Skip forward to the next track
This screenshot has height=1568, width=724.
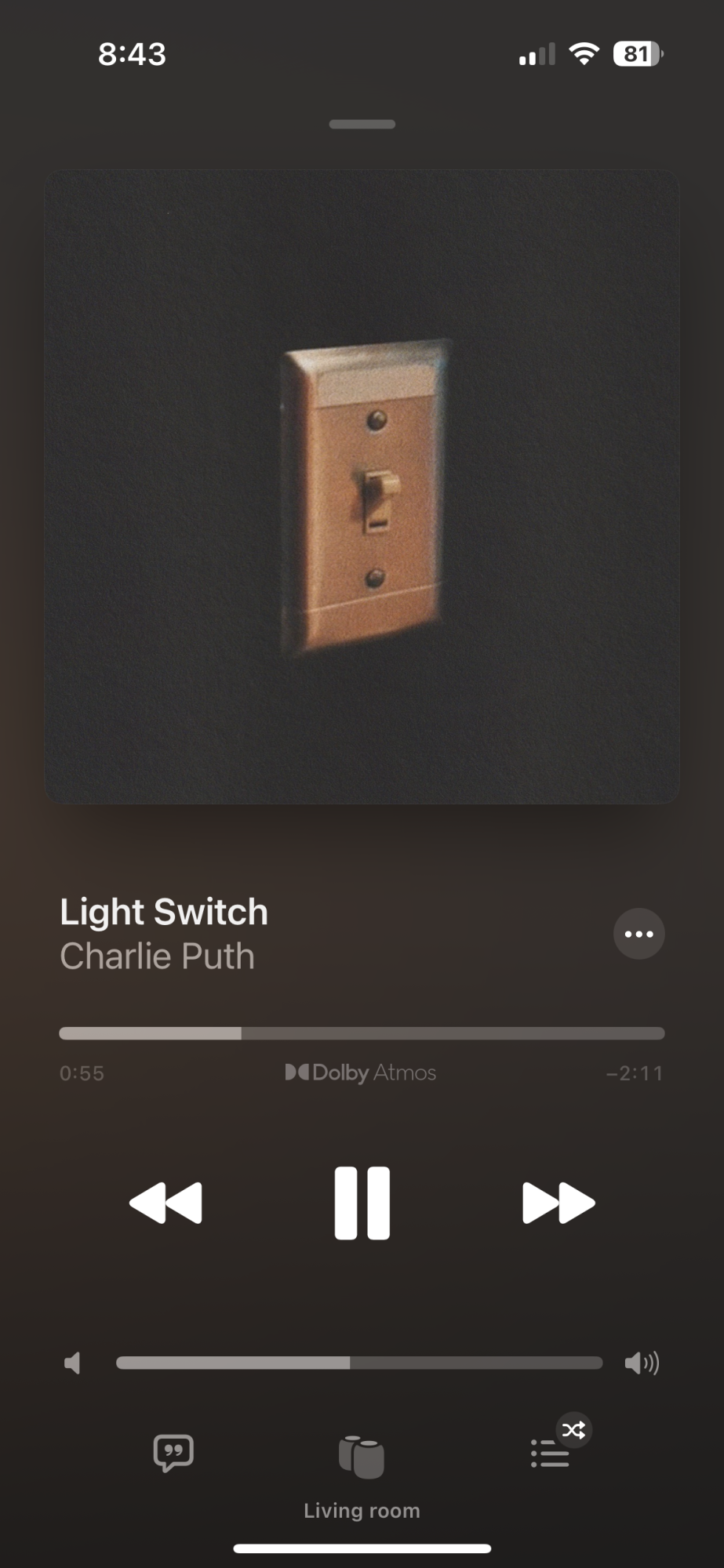point(558,1203)
